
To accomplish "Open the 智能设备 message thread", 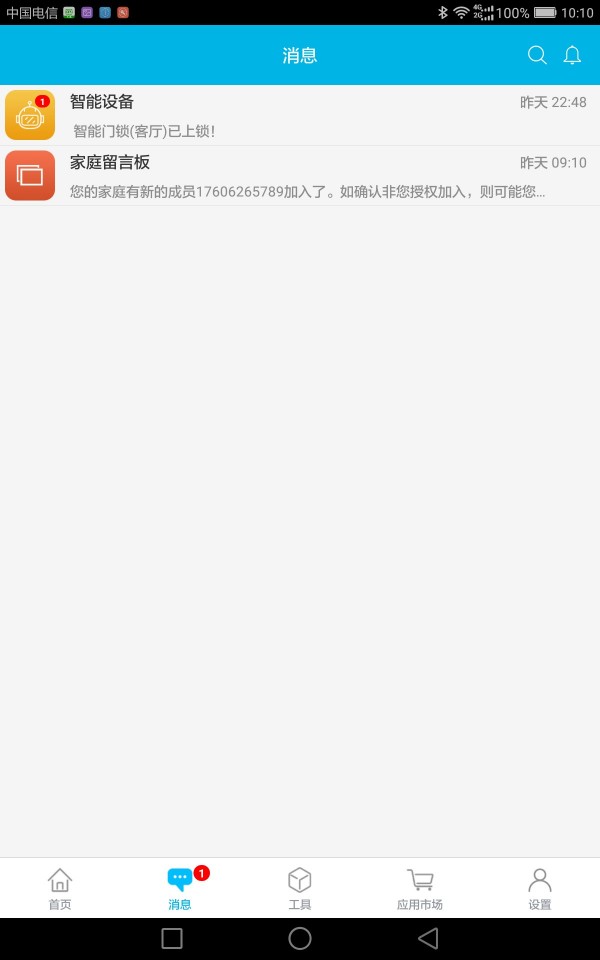I will (300, 115).
